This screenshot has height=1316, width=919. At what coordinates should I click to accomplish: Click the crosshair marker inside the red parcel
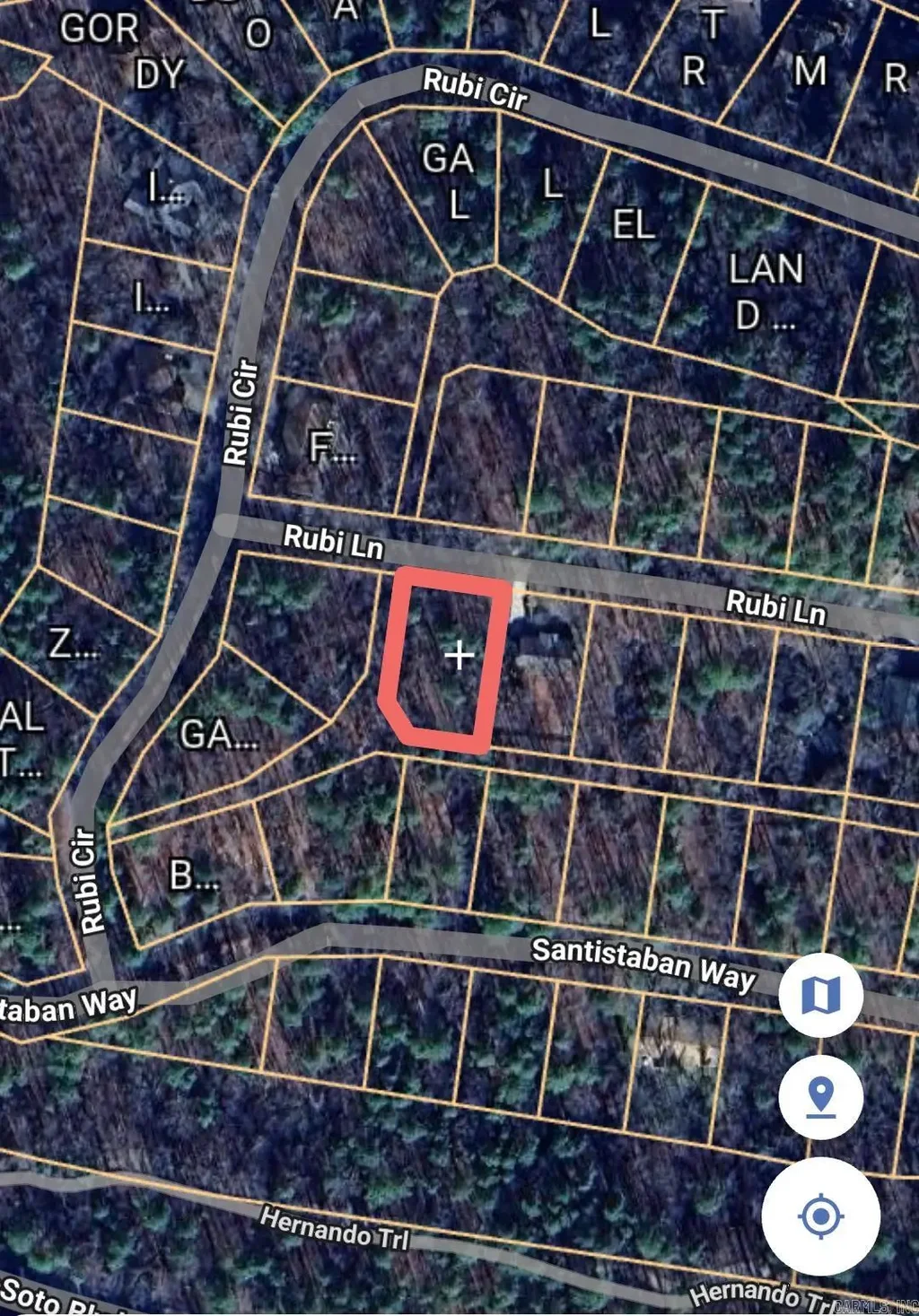[x=459, y=656]
